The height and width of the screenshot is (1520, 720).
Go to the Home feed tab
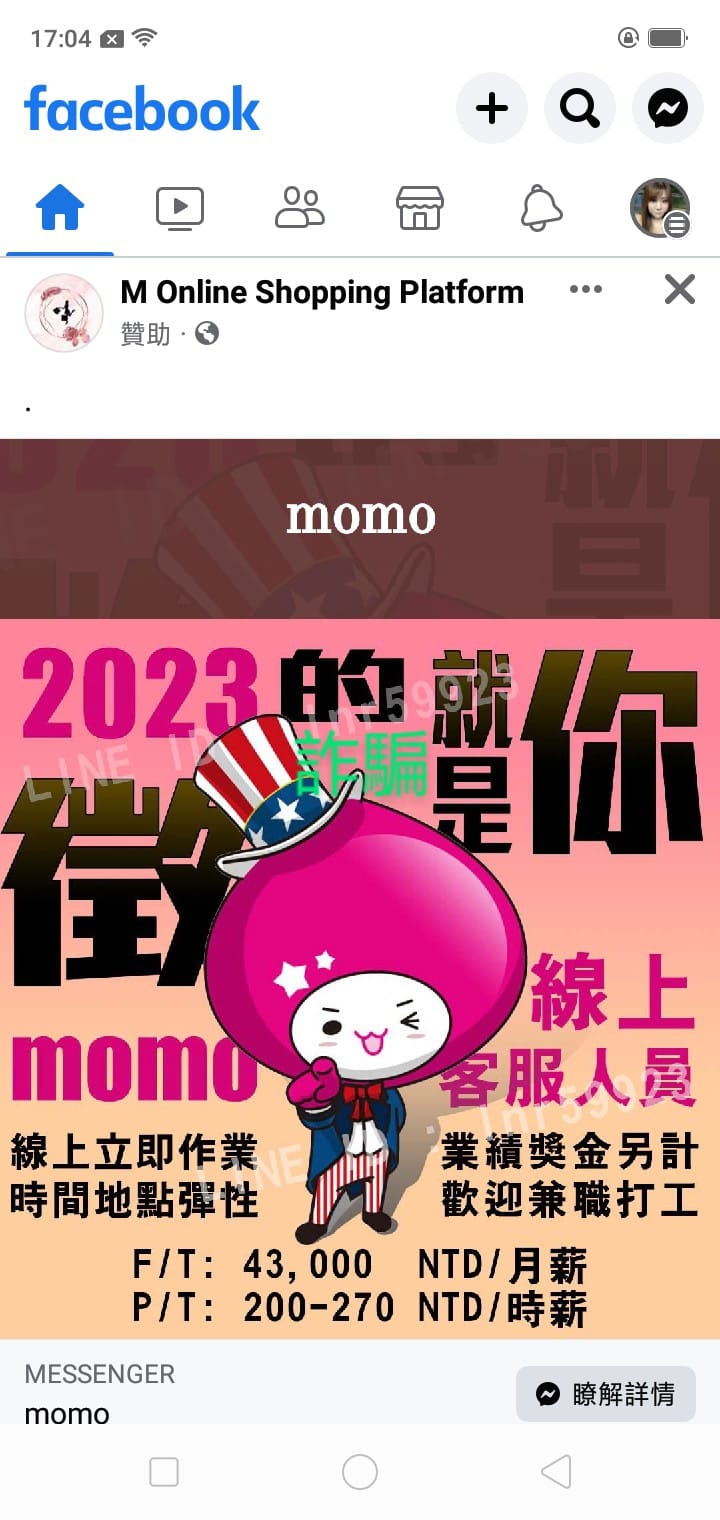pos(60,209)
